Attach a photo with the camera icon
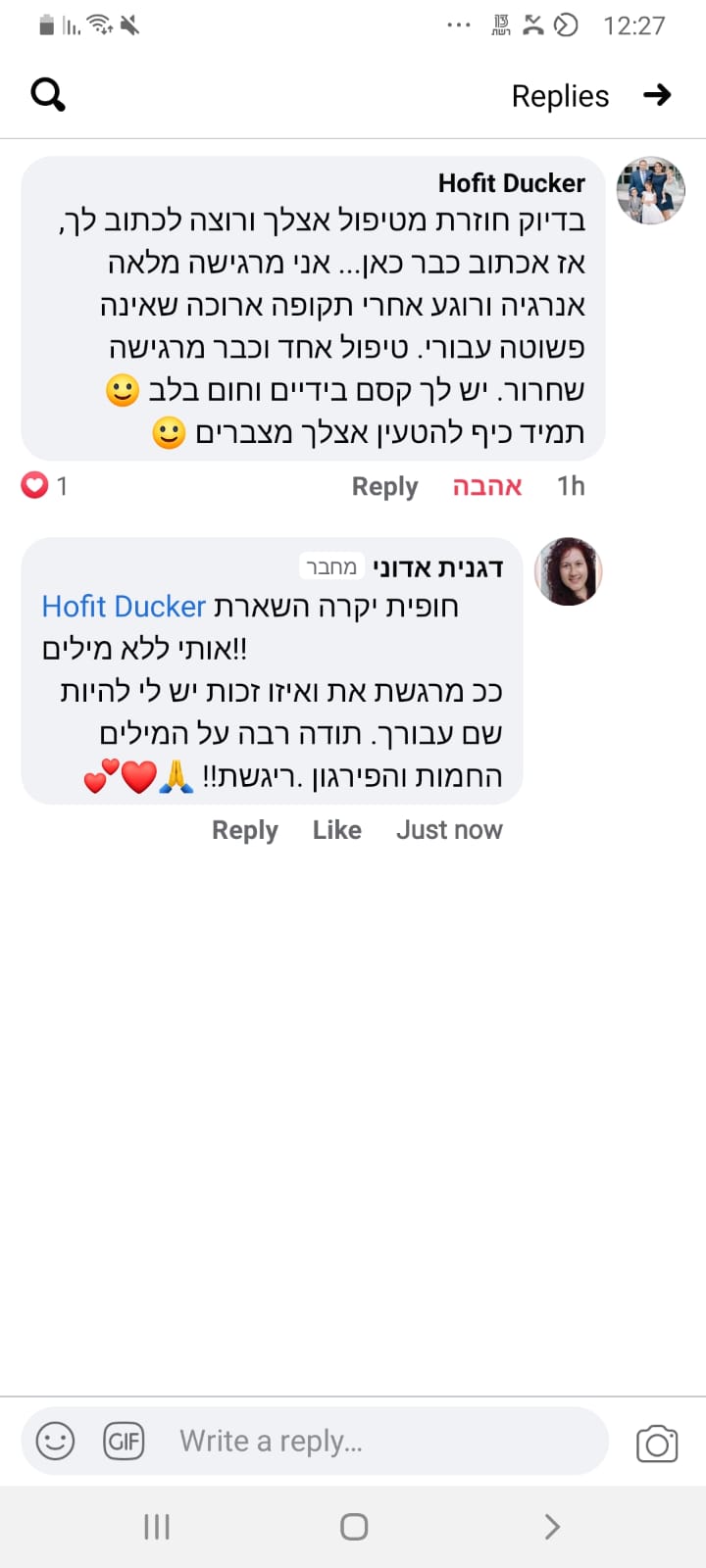This screenshot has height=1568, width=706. (656, 1444)
